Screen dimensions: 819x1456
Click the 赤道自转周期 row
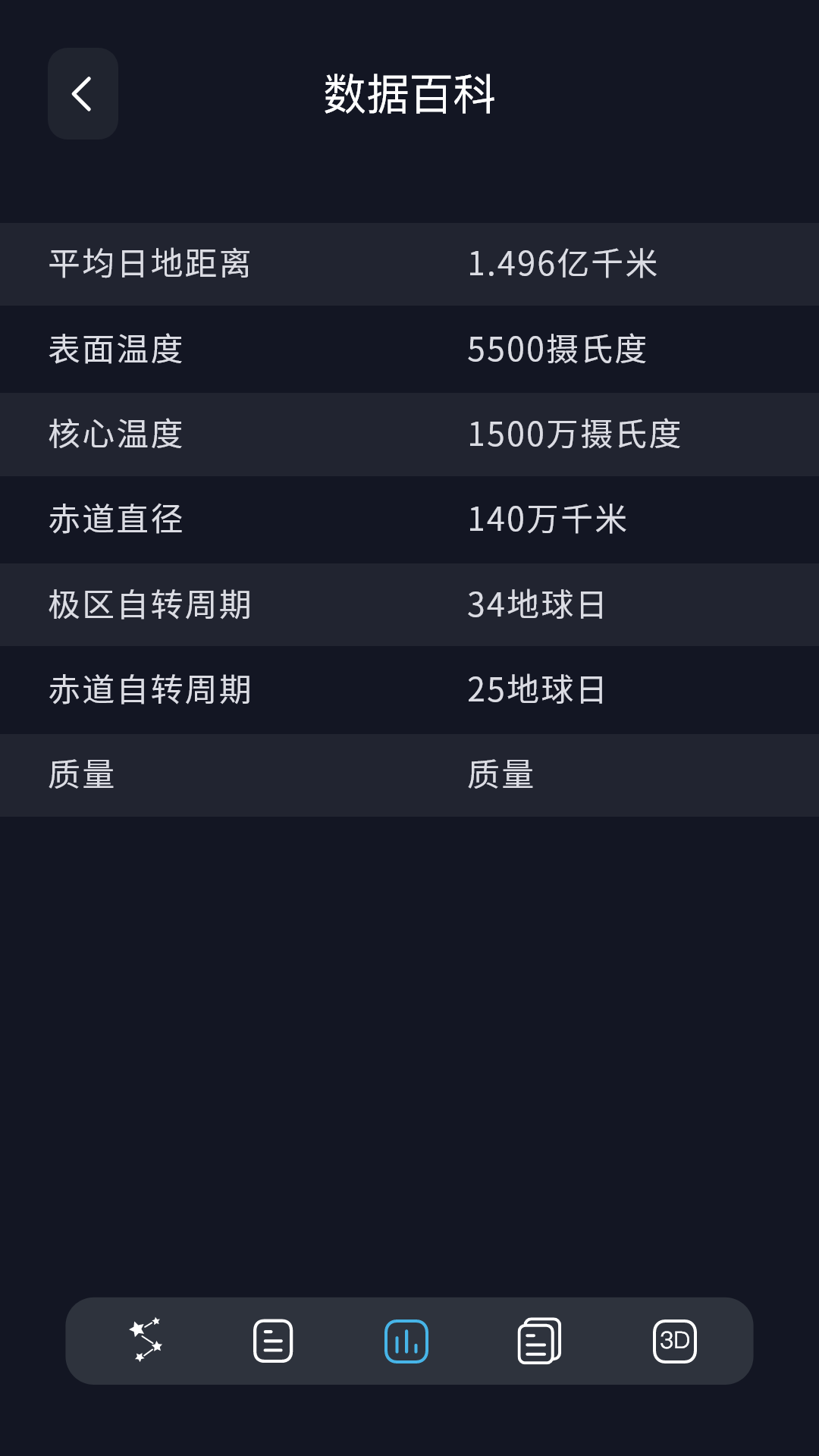[x=149, y=690]
